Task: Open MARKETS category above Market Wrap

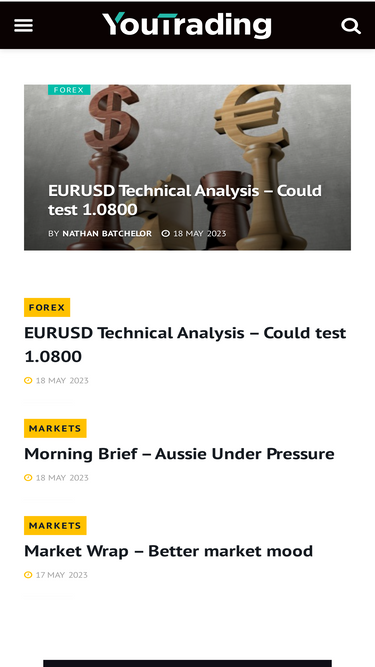Action: [55, 526]
